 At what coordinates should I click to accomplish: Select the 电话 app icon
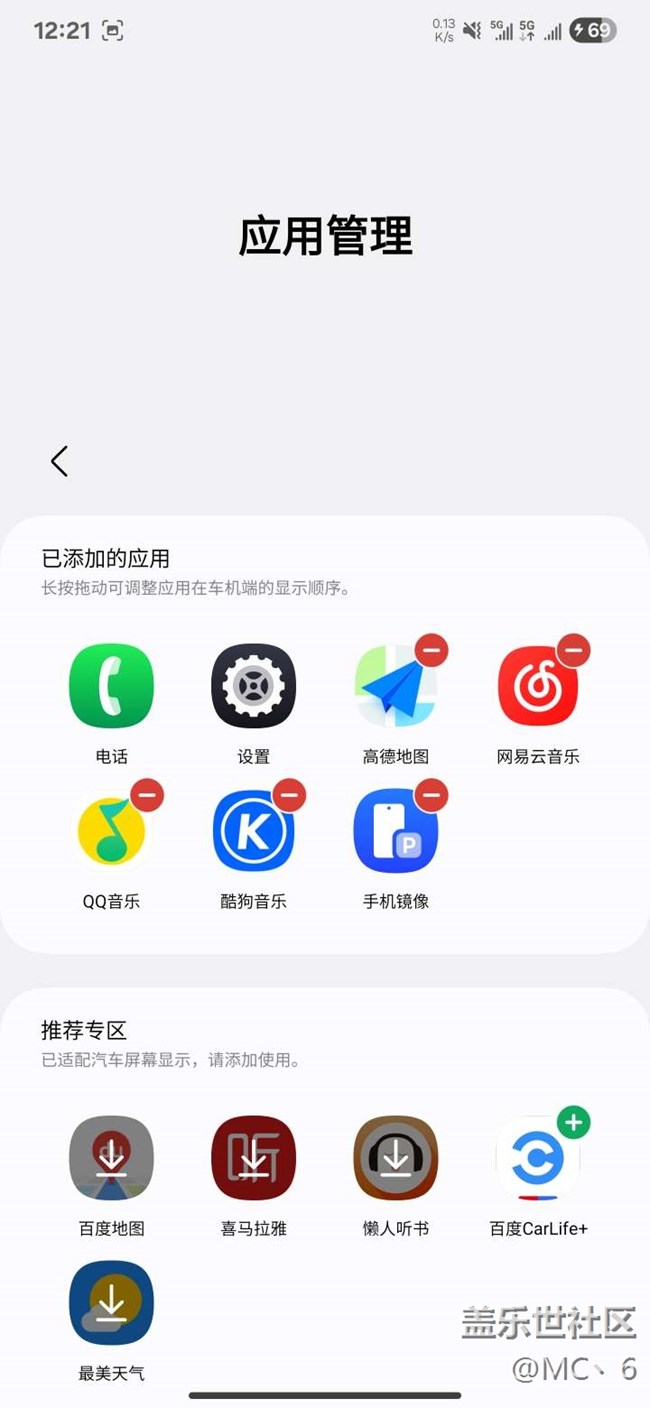111,686
